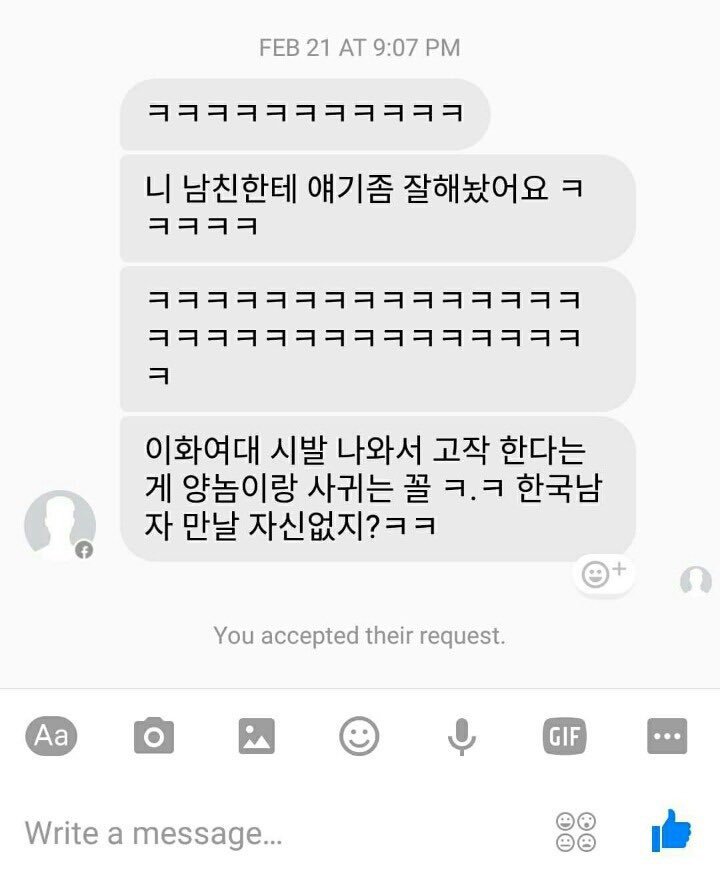720x881 pixels.
Task: Open the photo gallery picker
Action: [x=257, y=737]
